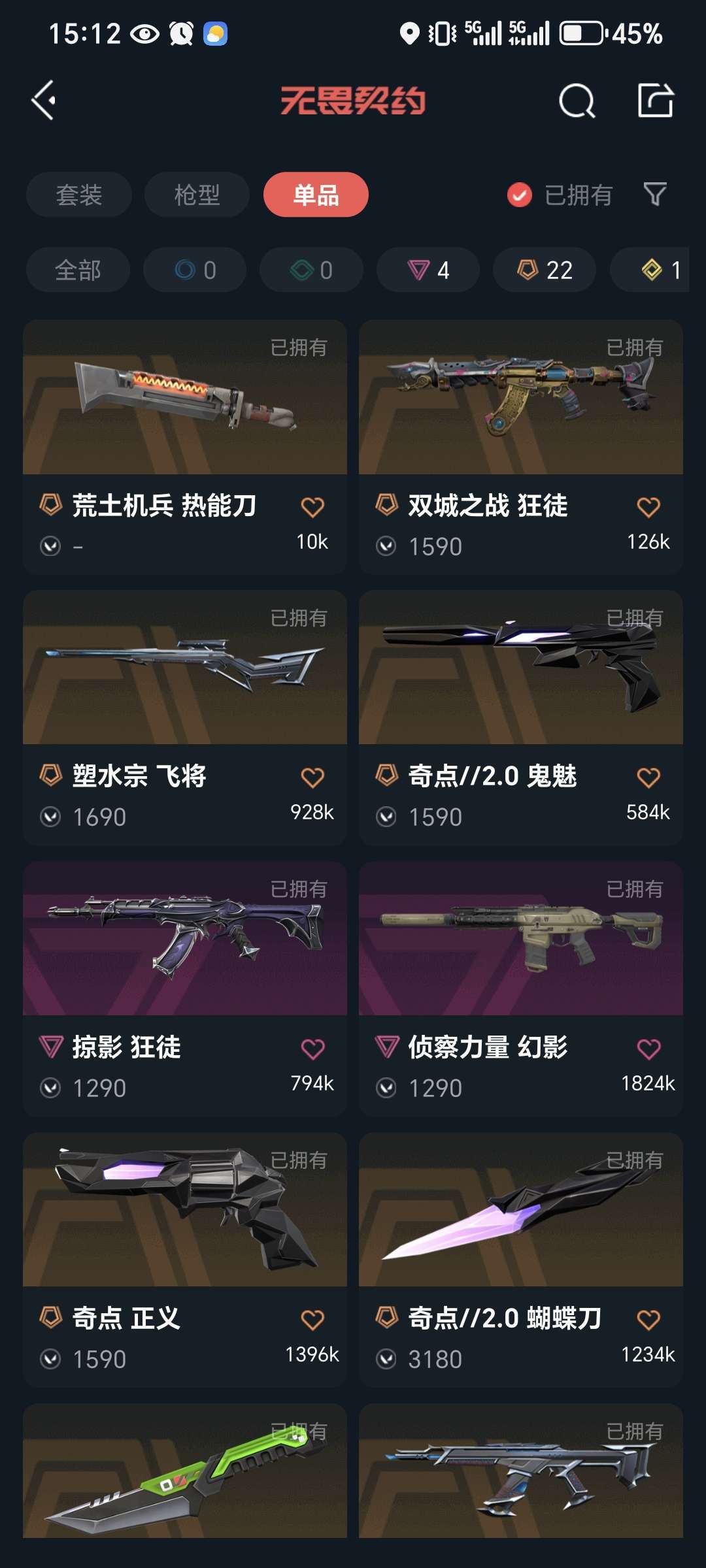
Task: Filter by the purple tier chip showing 4
Action: pyautogui.click(x=428, y=270)
